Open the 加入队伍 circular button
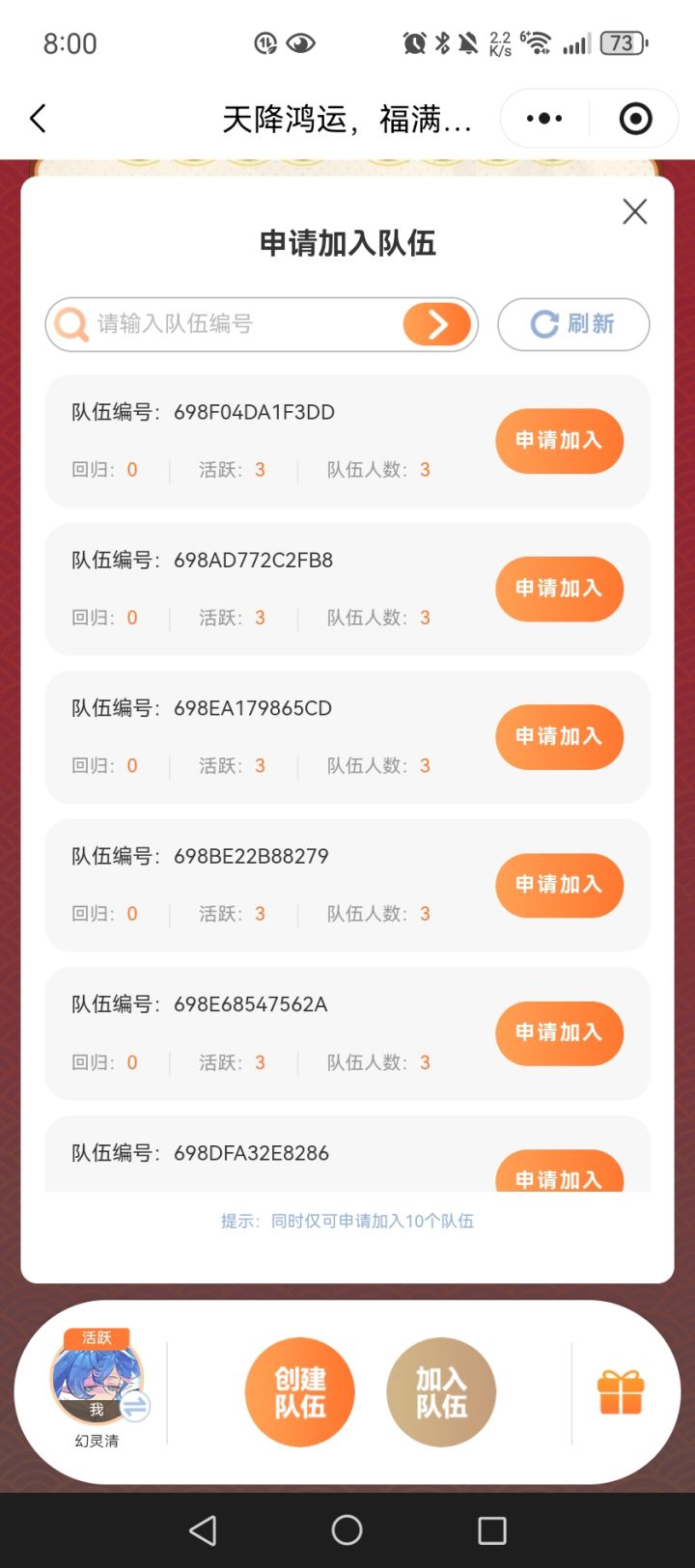 tap(439, 1391)
